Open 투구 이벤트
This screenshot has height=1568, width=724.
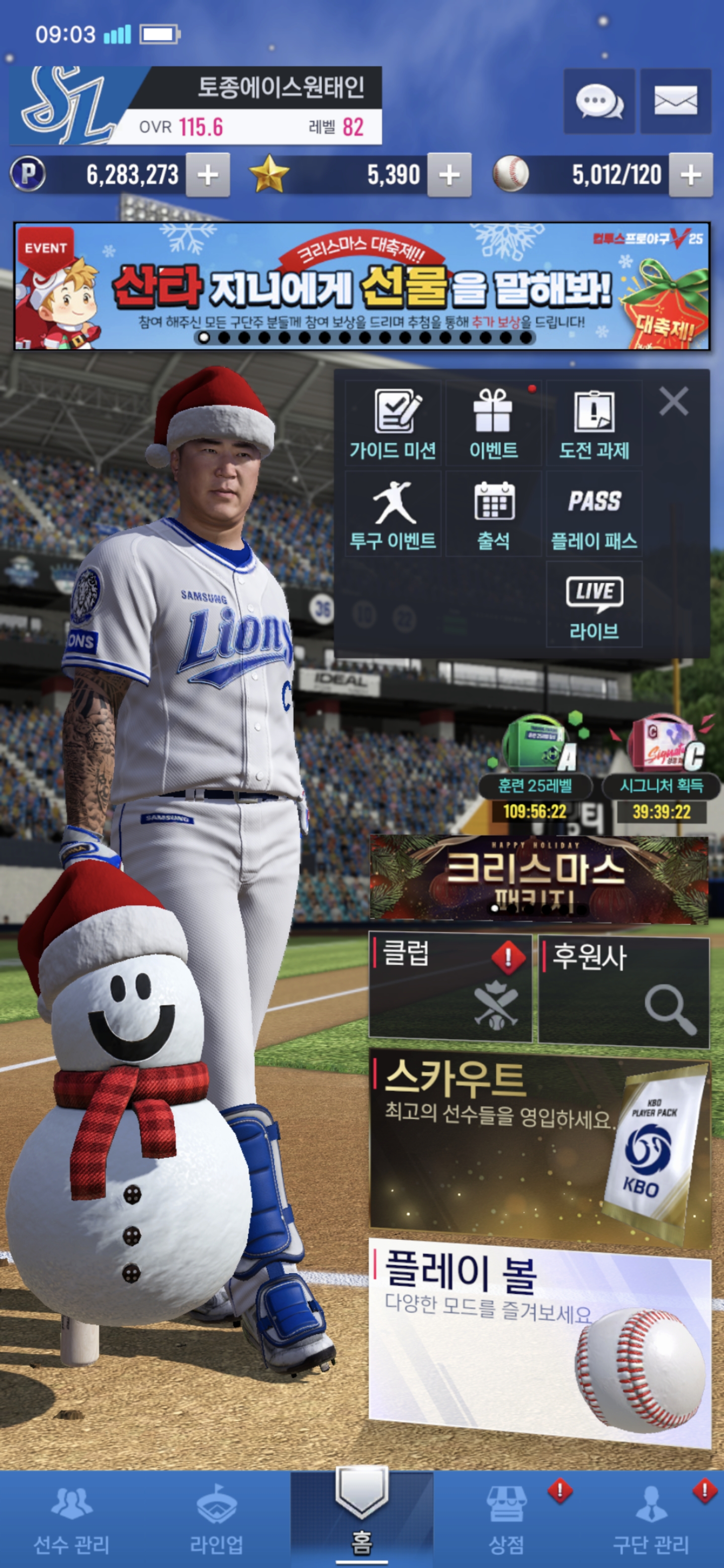pyautogui.click(x=393, y=514)
